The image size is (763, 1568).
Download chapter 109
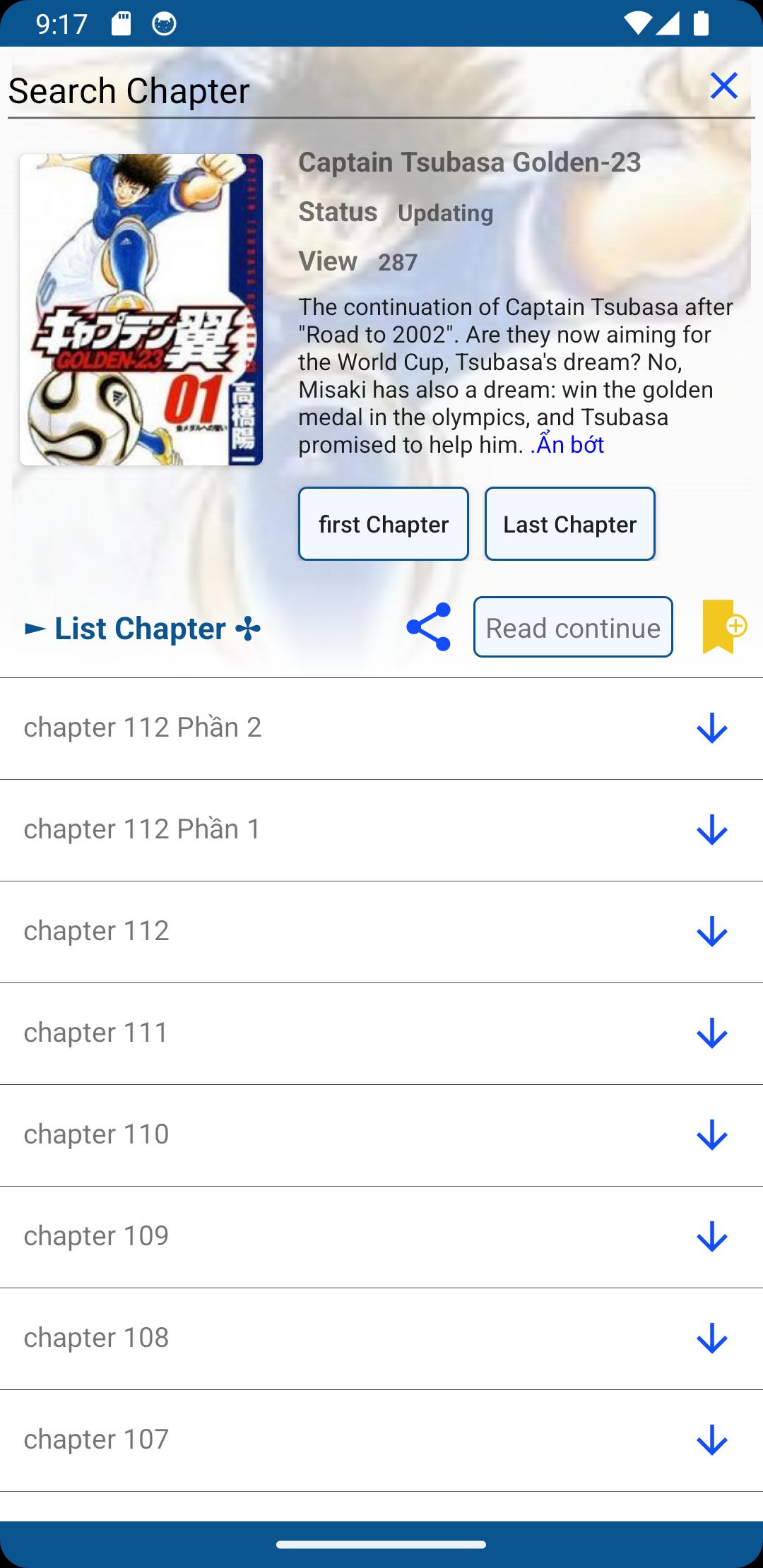click(712, 1237)
